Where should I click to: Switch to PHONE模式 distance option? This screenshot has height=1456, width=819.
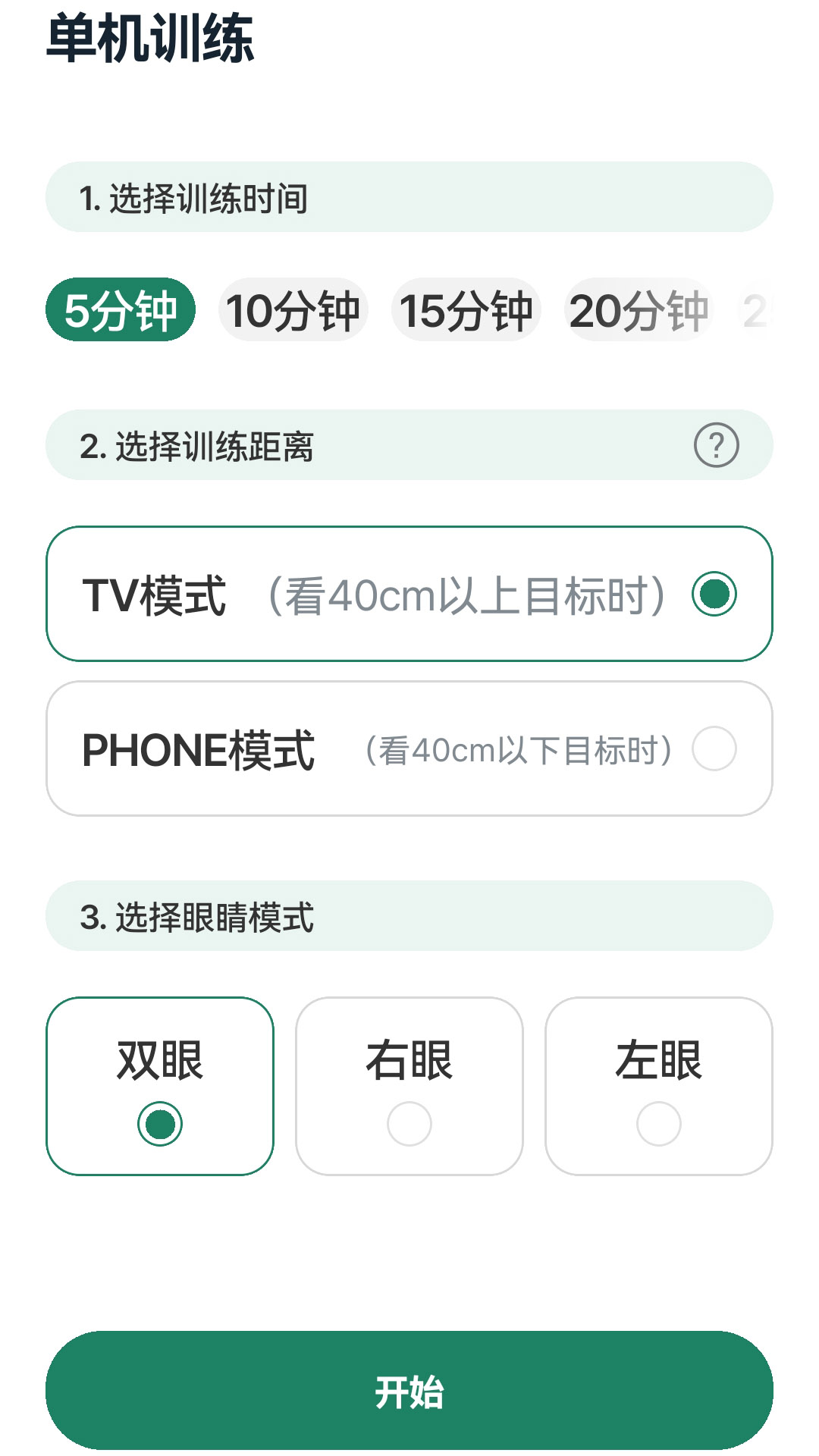click(x=409, y=748)
